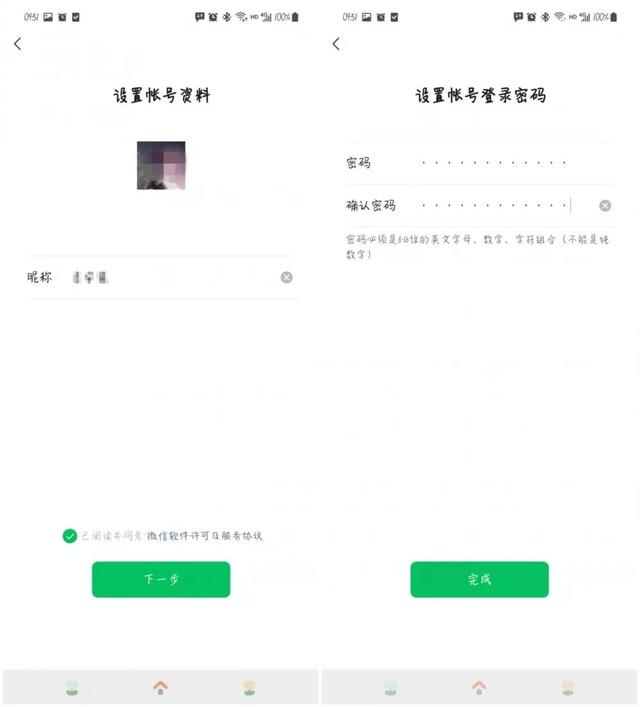This screenshot has width=640, height=707.
Task: Focus the 确认密码 confirm password field
Action: [x=493, y=206]
